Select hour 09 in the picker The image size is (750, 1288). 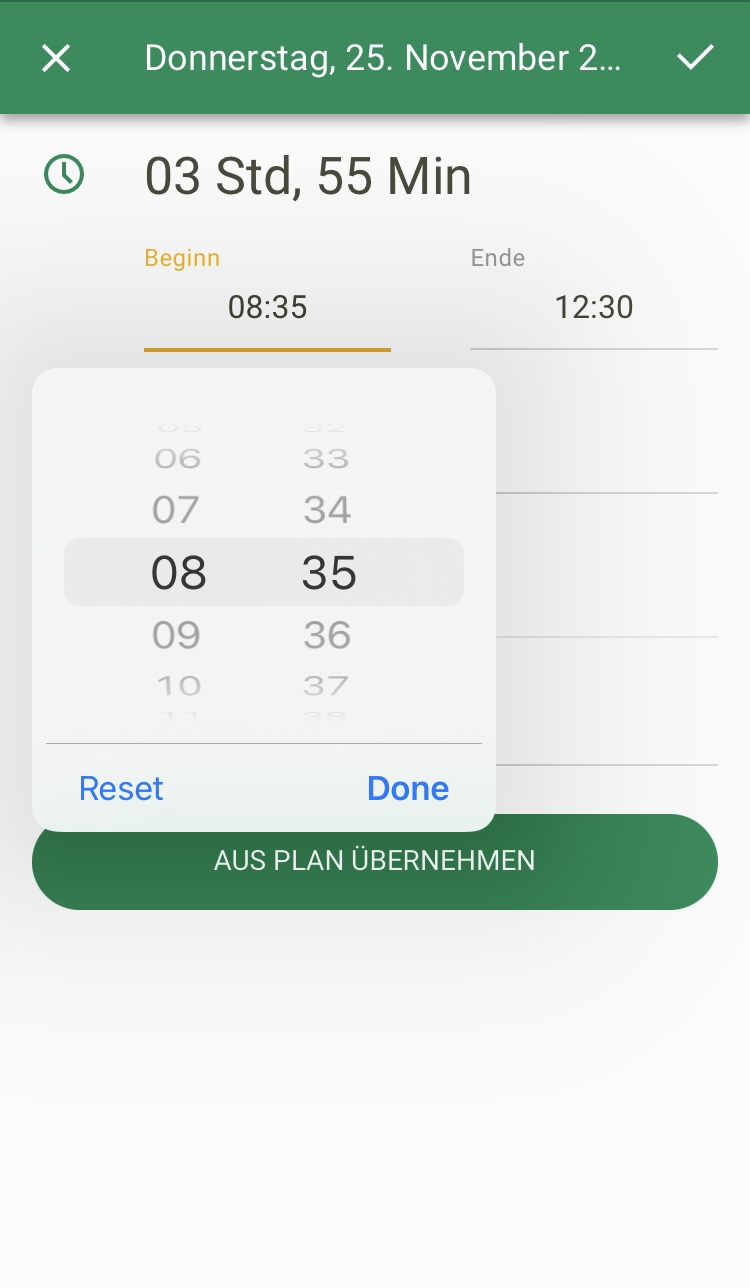(x=177, y=634)
